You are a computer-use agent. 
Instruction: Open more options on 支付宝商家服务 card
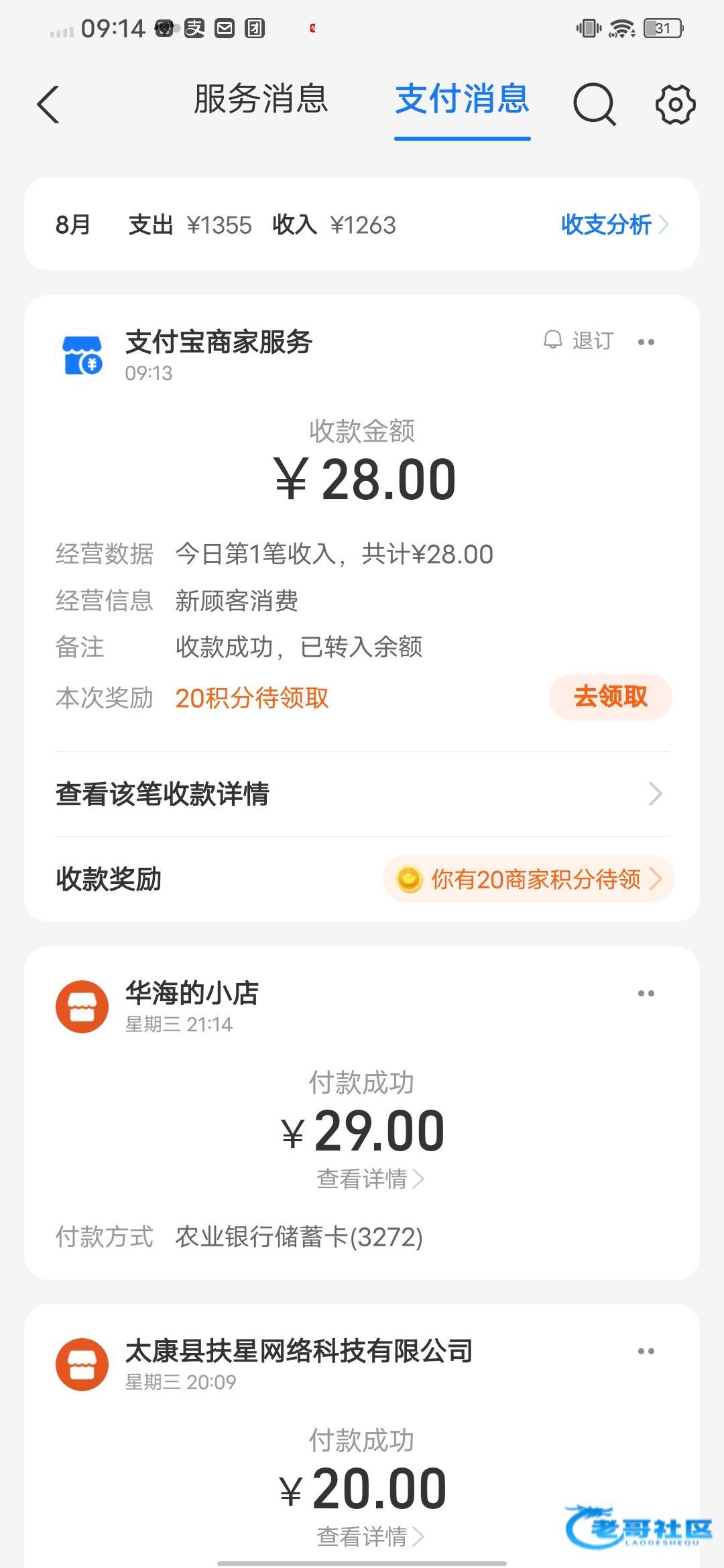(x=646, y=342)
